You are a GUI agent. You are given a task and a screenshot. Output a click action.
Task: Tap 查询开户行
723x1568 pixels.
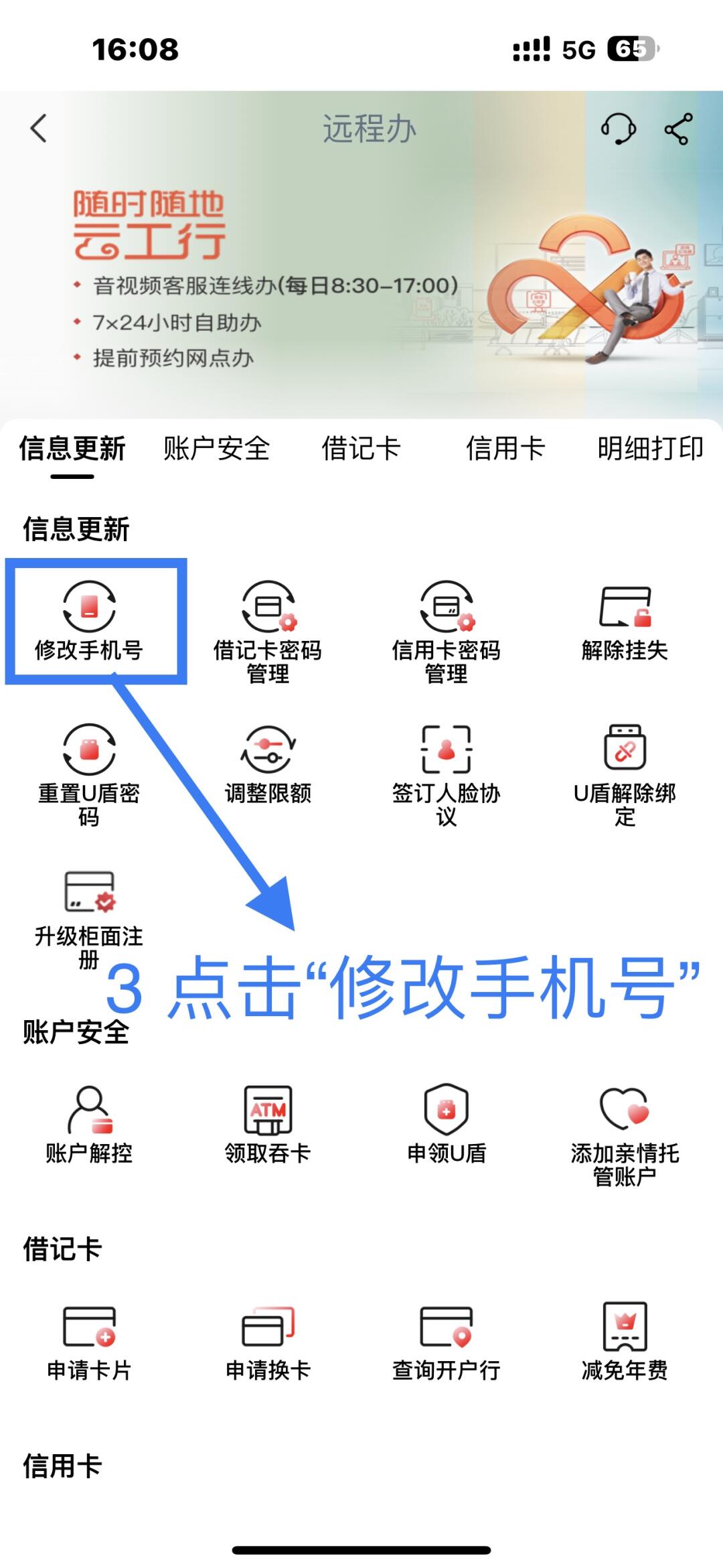447,1342
